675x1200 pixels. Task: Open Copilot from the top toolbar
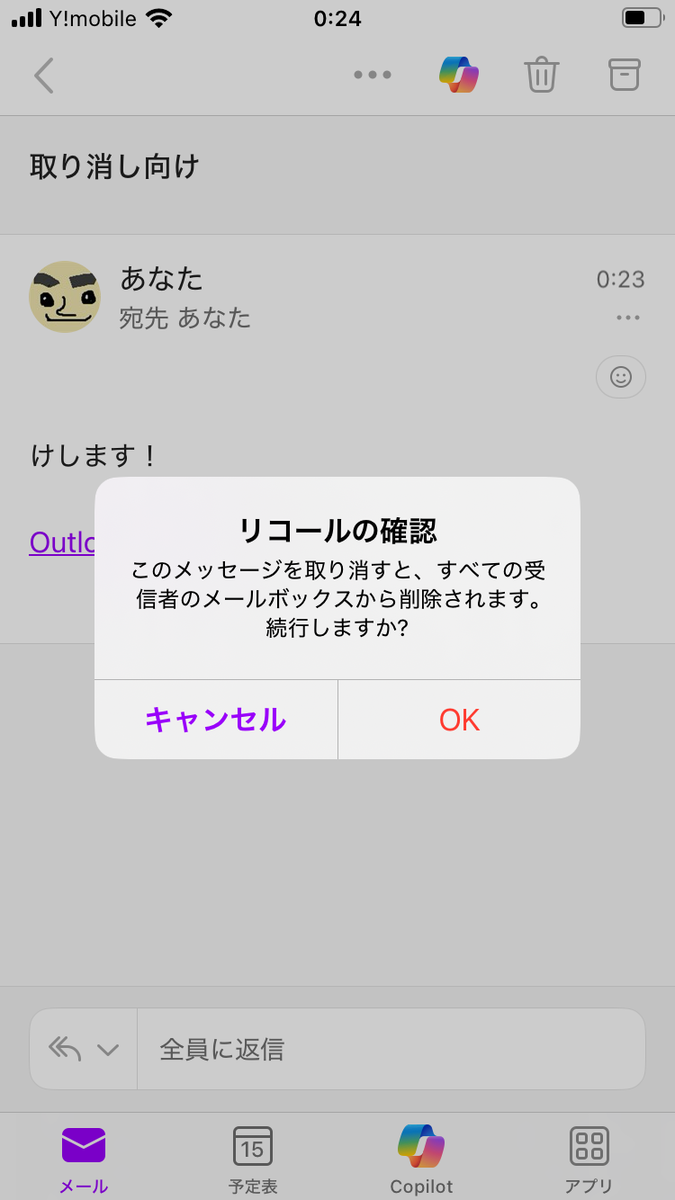click(459, 75)
